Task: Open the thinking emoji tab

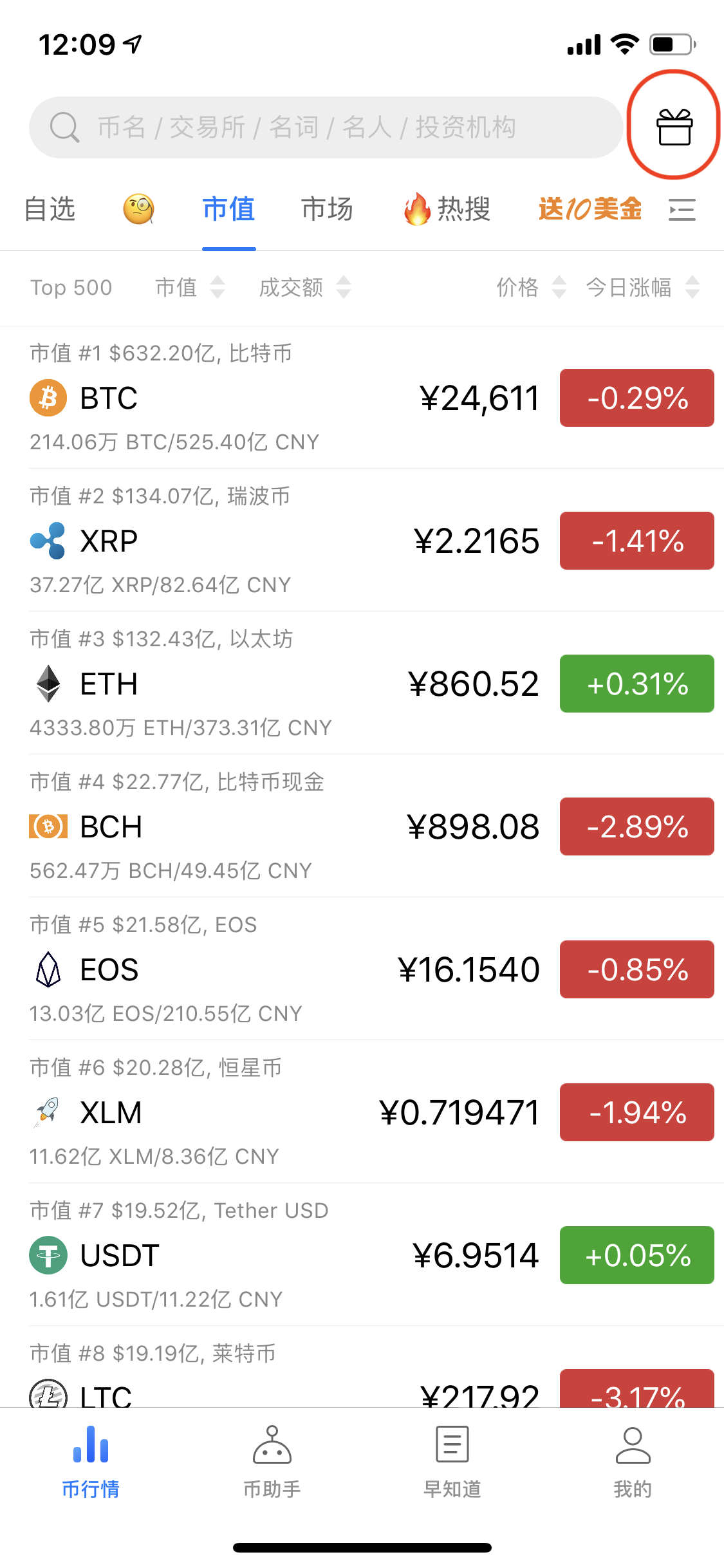Action: pos(138,209)
